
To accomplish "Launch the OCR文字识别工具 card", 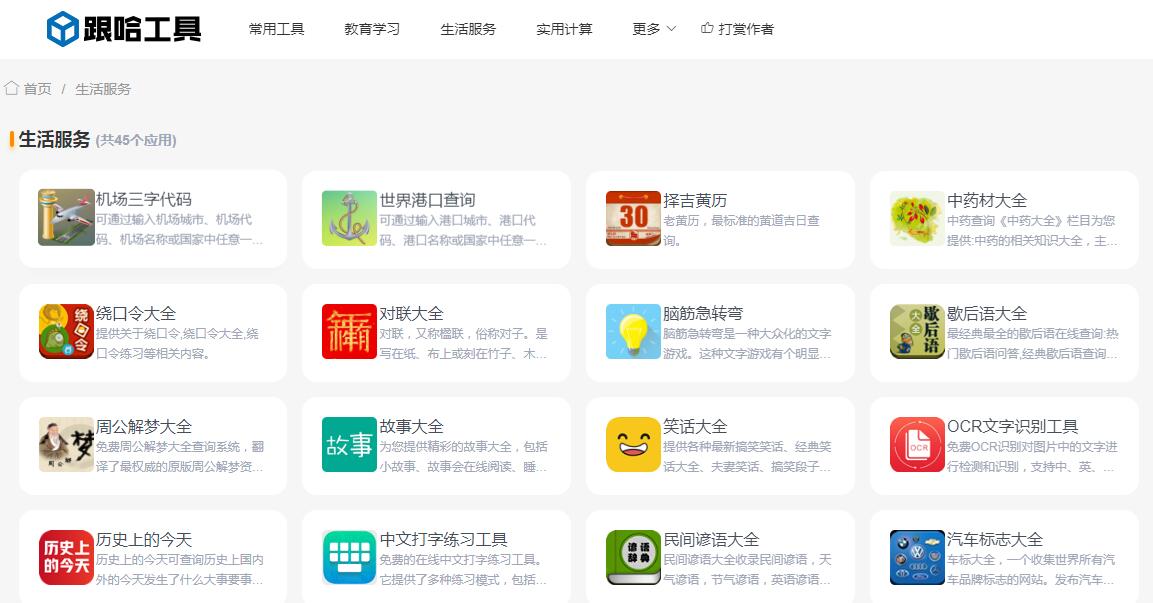I will (x=1004, y=445).
